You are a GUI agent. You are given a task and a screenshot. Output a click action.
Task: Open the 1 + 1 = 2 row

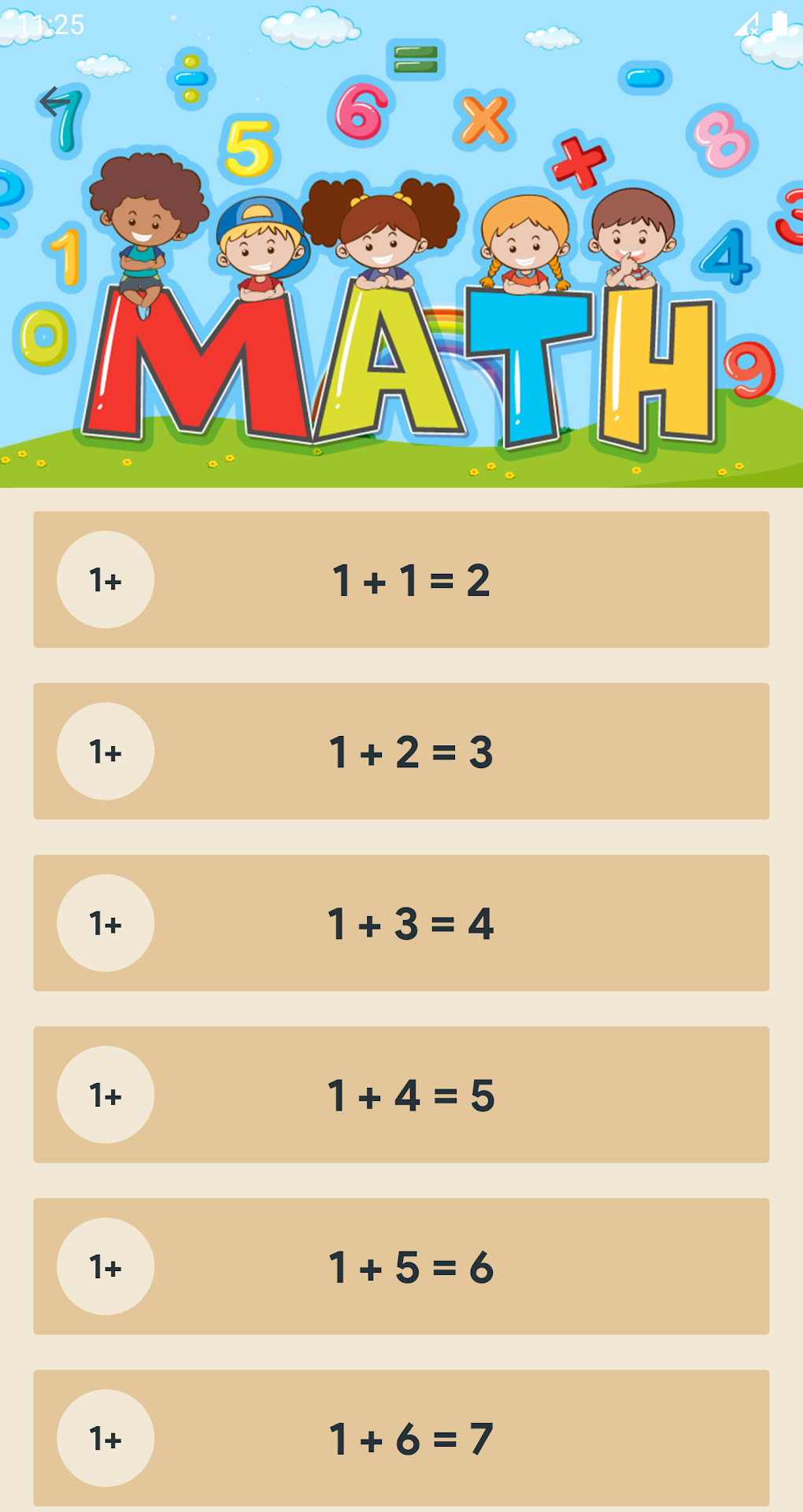401,579
